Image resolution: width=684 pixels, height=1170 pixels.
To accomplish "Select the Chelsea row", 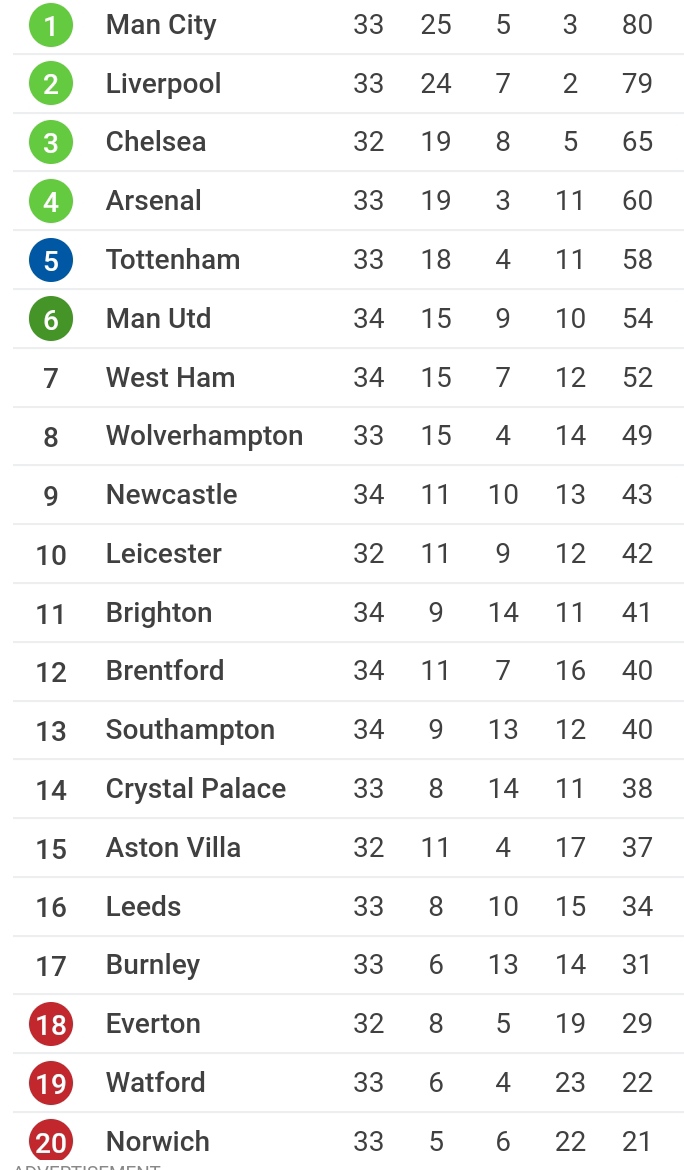I will (348, 142).
